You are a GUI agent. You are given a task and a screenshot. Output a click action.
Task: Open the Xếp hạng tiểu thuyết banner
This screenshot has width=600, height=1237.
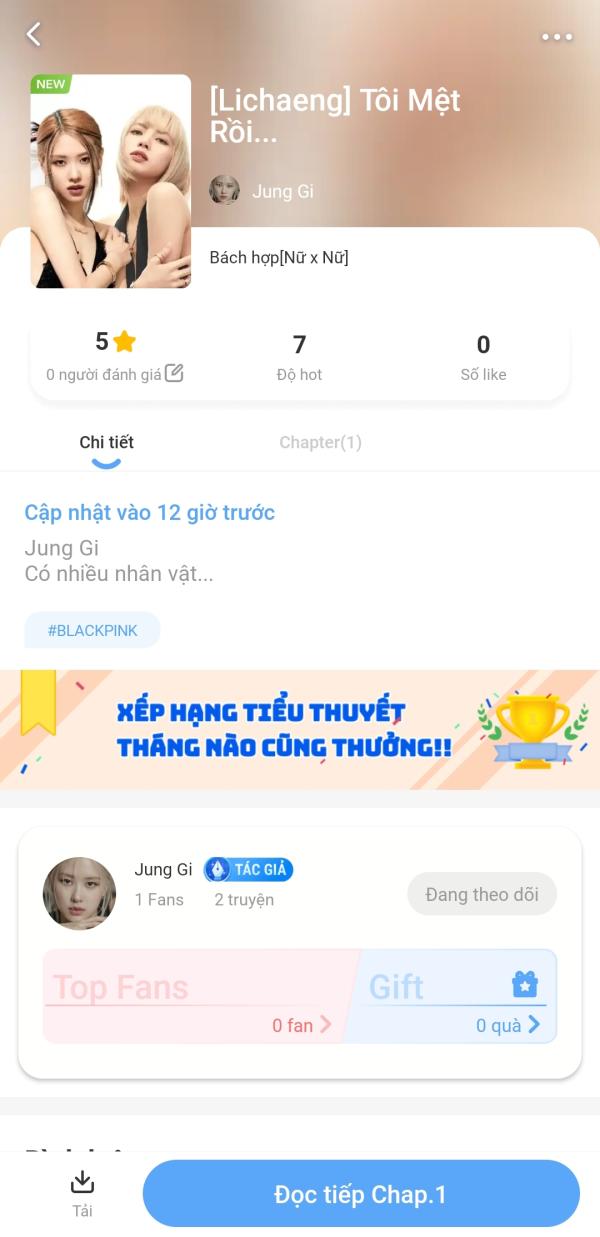(300, 730)
